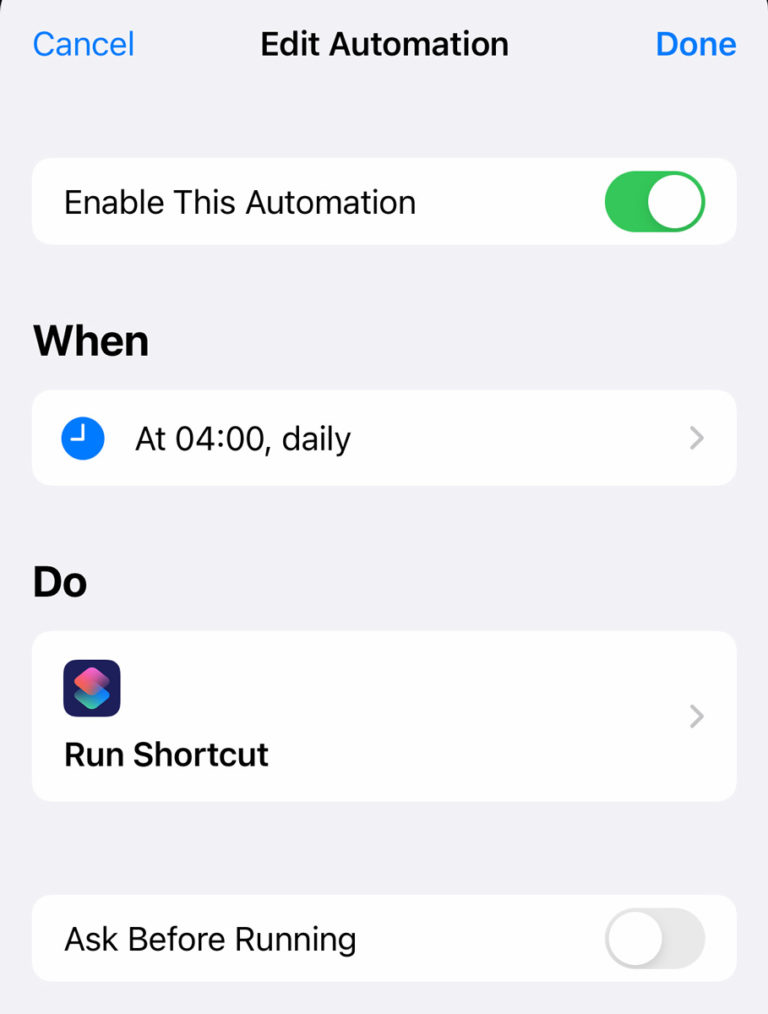Tap the Edit Automation title

click(x=384, y=44)
